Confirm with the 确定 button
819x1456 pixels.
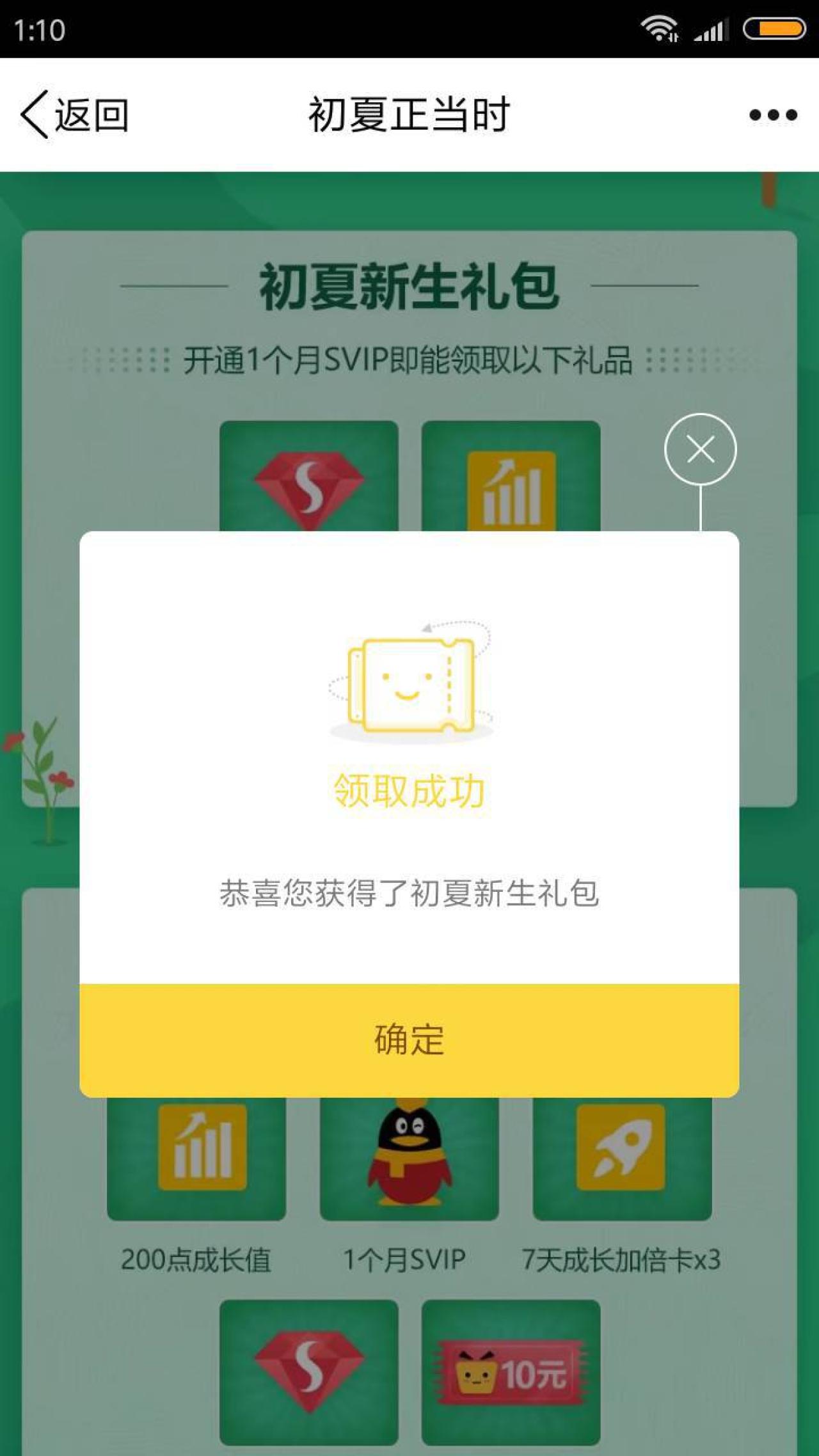click(x=409, y=1040)
